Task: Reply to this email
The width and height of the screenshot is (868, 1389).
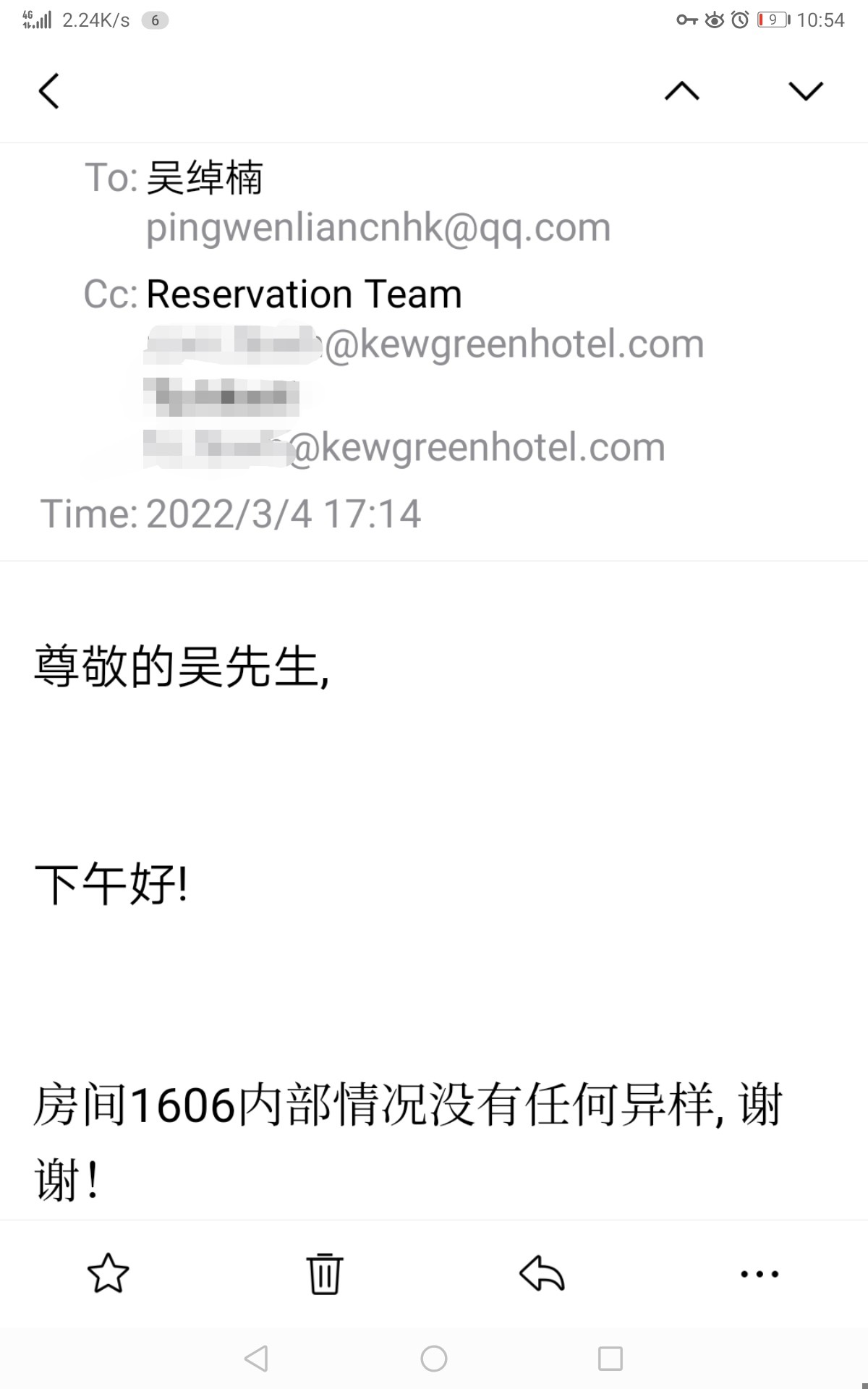Action: (542, 1273)
